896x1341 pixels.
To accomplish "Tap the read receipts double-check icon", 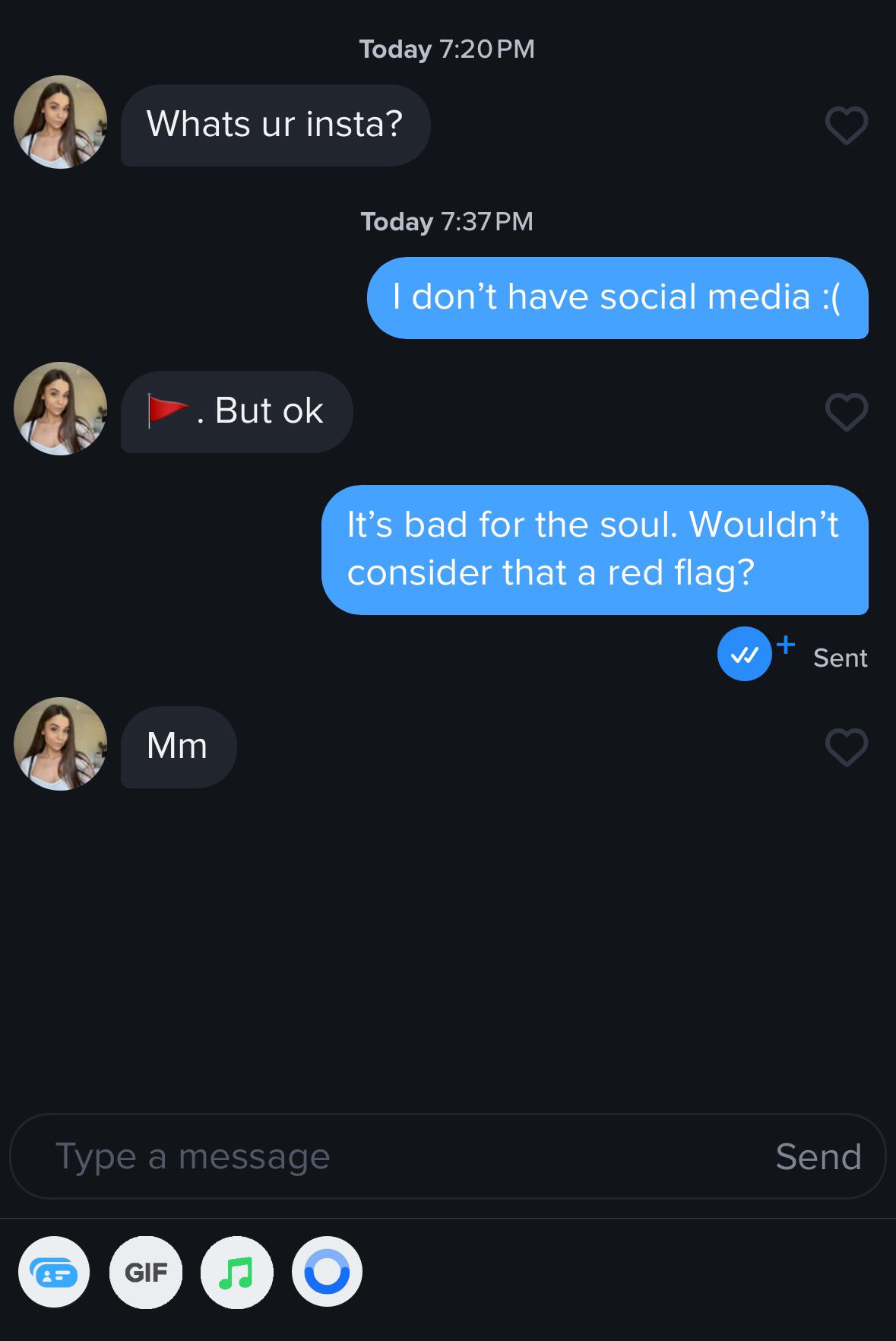I will (x=744, y=654).
